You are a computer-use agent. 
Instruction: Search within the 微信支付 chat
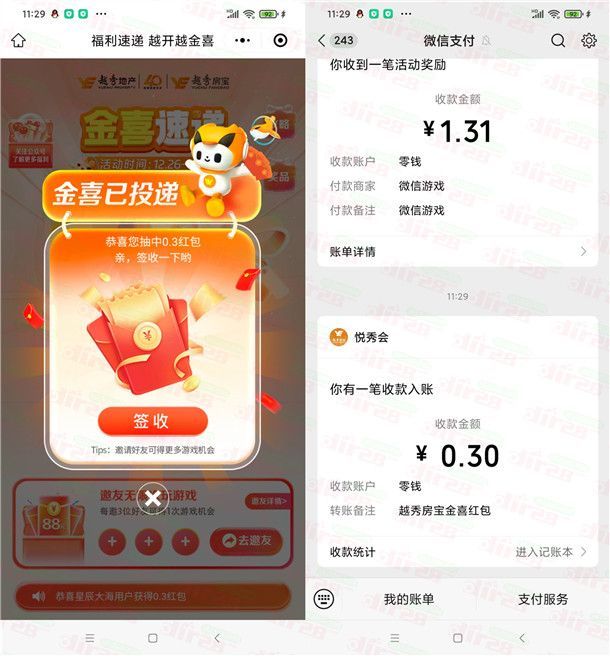[x=558, y=41]
